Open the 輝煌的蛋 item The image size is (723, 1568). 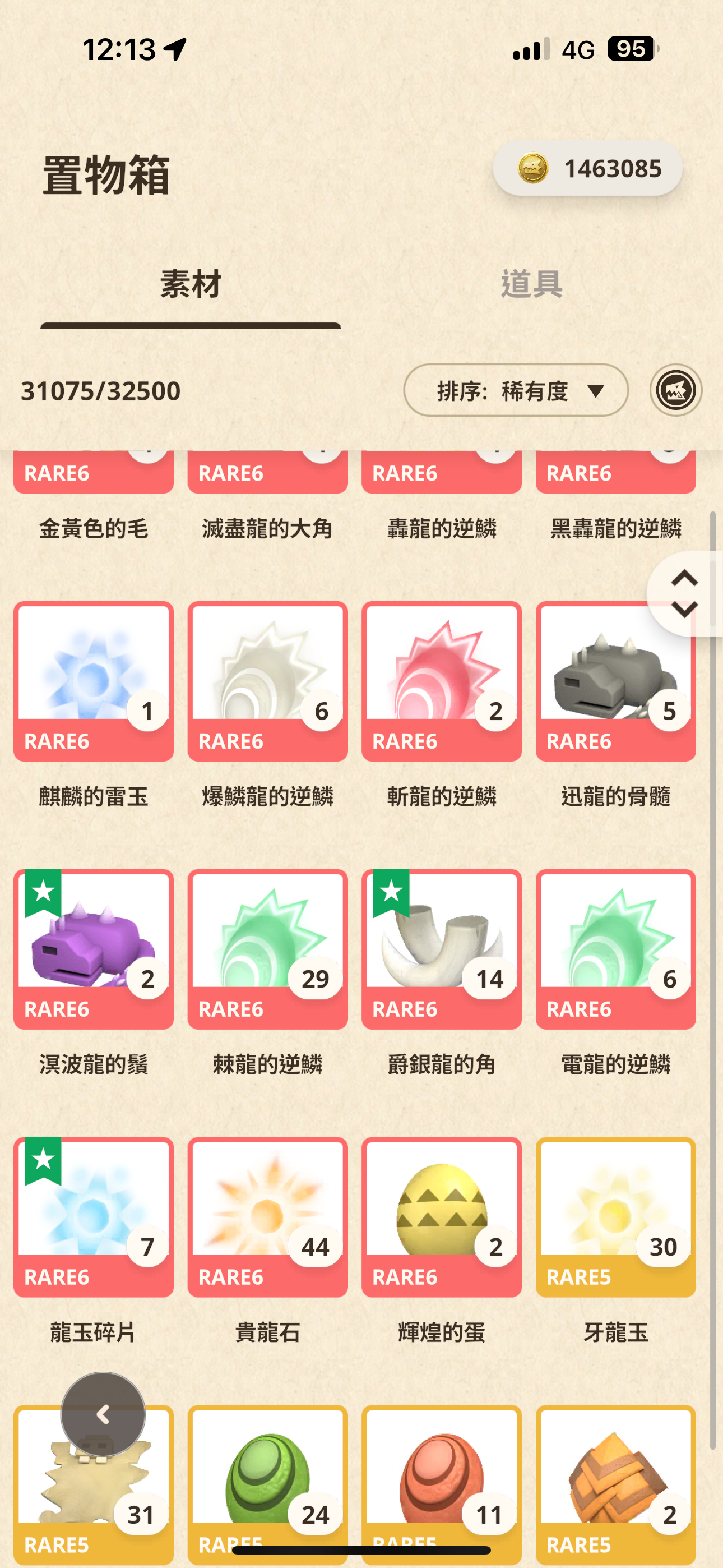click(x=442, y=1217)
